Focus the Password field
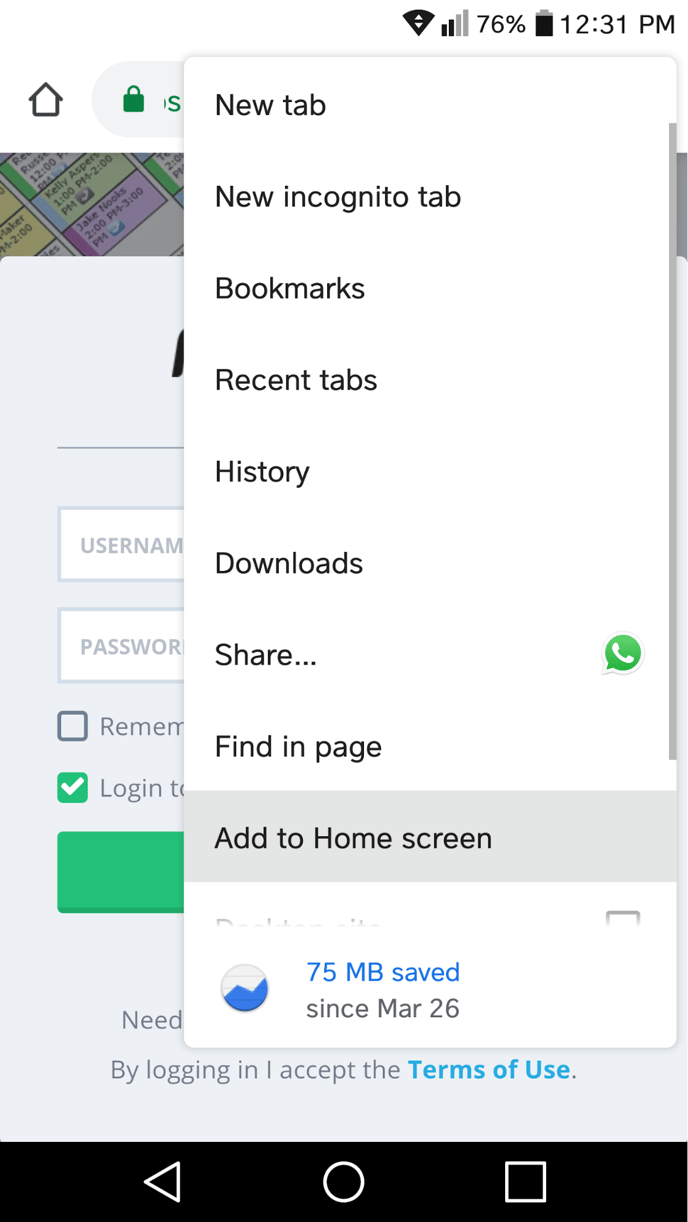The width and height of the screenshot is (688, 1222). coord(121,646)
